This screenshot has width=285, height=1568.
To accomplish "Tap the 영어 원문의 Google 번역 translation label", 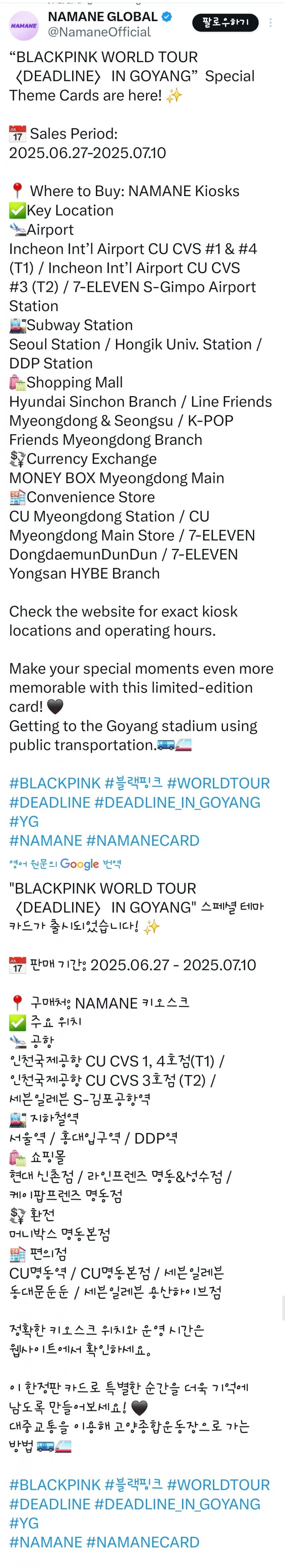I will point(65,864).
